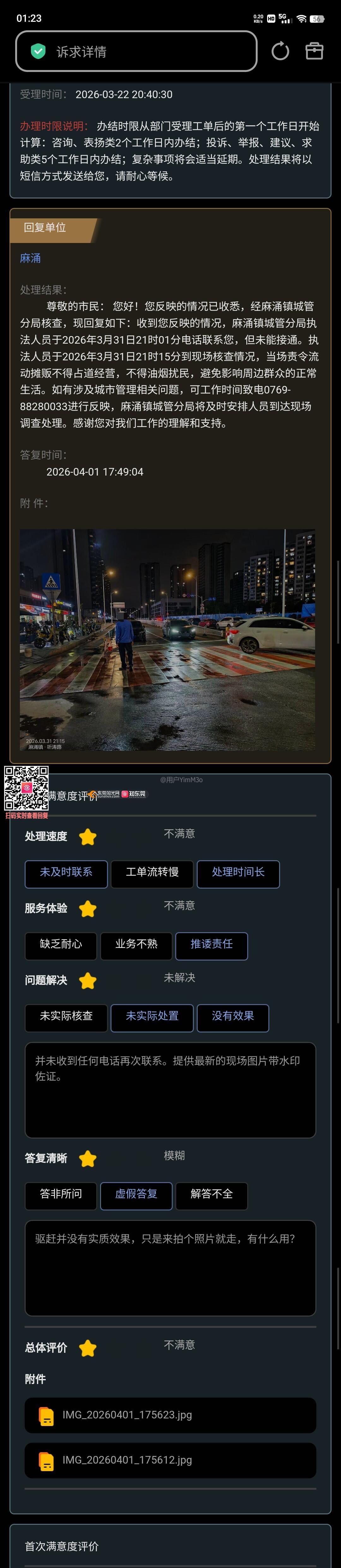Edit the comment starting with 并未收到任何电话
This screenshot has height=1568, width=341.
pyautogui.click(x=170, y=1090)
